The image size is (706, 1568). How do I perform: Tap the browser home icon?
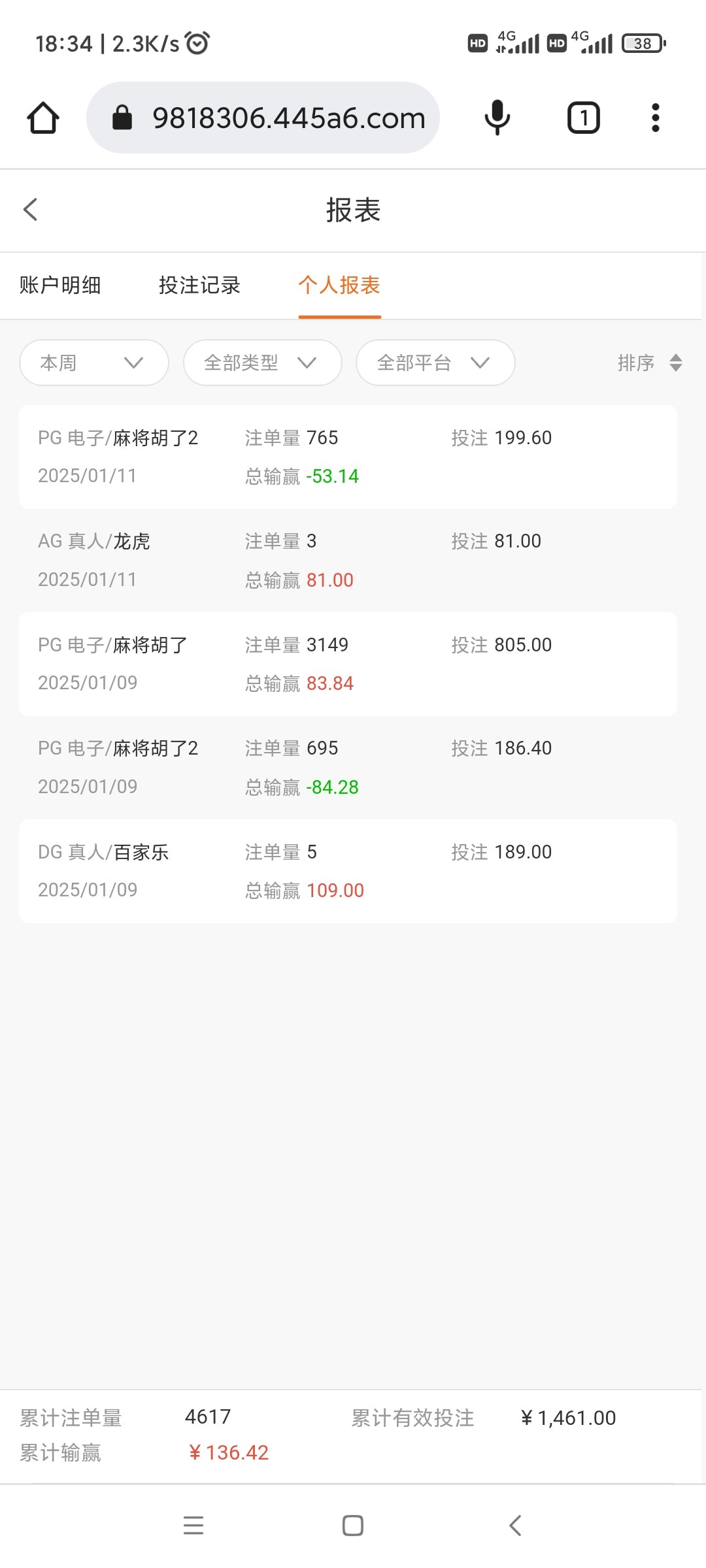(43, 118)
